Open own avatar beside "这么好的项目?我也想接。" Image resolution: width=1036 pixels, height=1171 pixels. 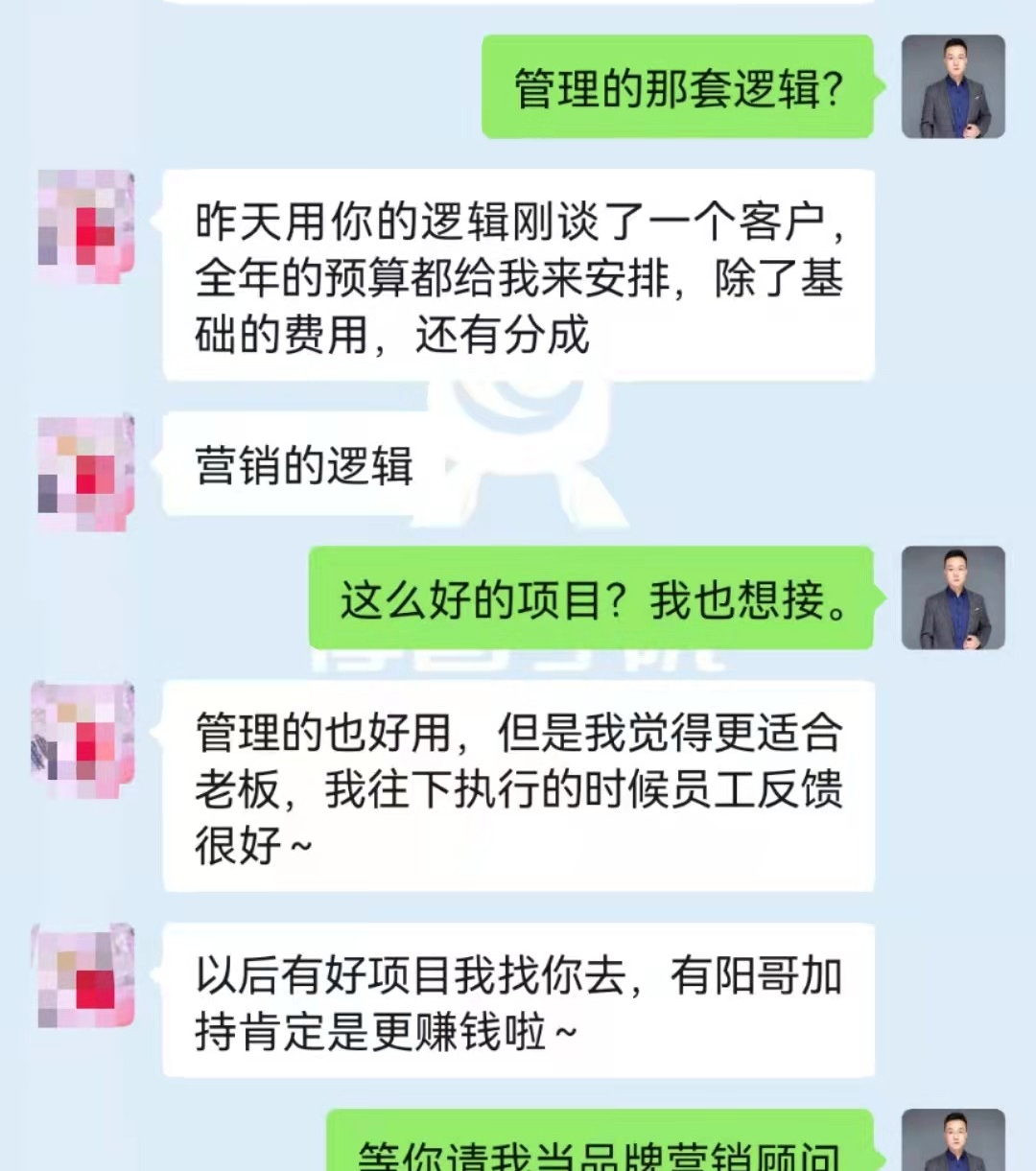coord(953,598)
